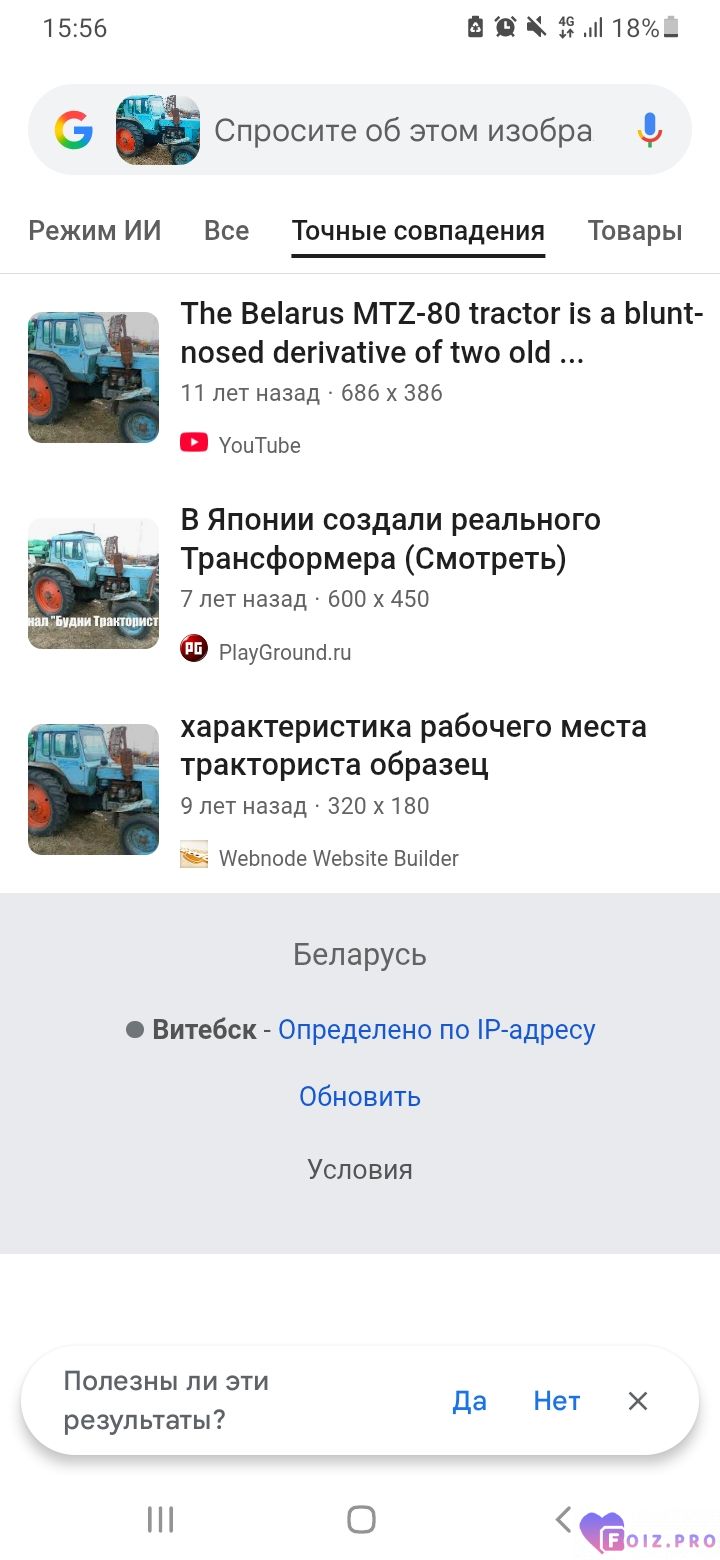The image size is (720, 1560).
Task: Open the YouTube Belarus MTZ-80 tractor result
Action: tap(441, 333)
